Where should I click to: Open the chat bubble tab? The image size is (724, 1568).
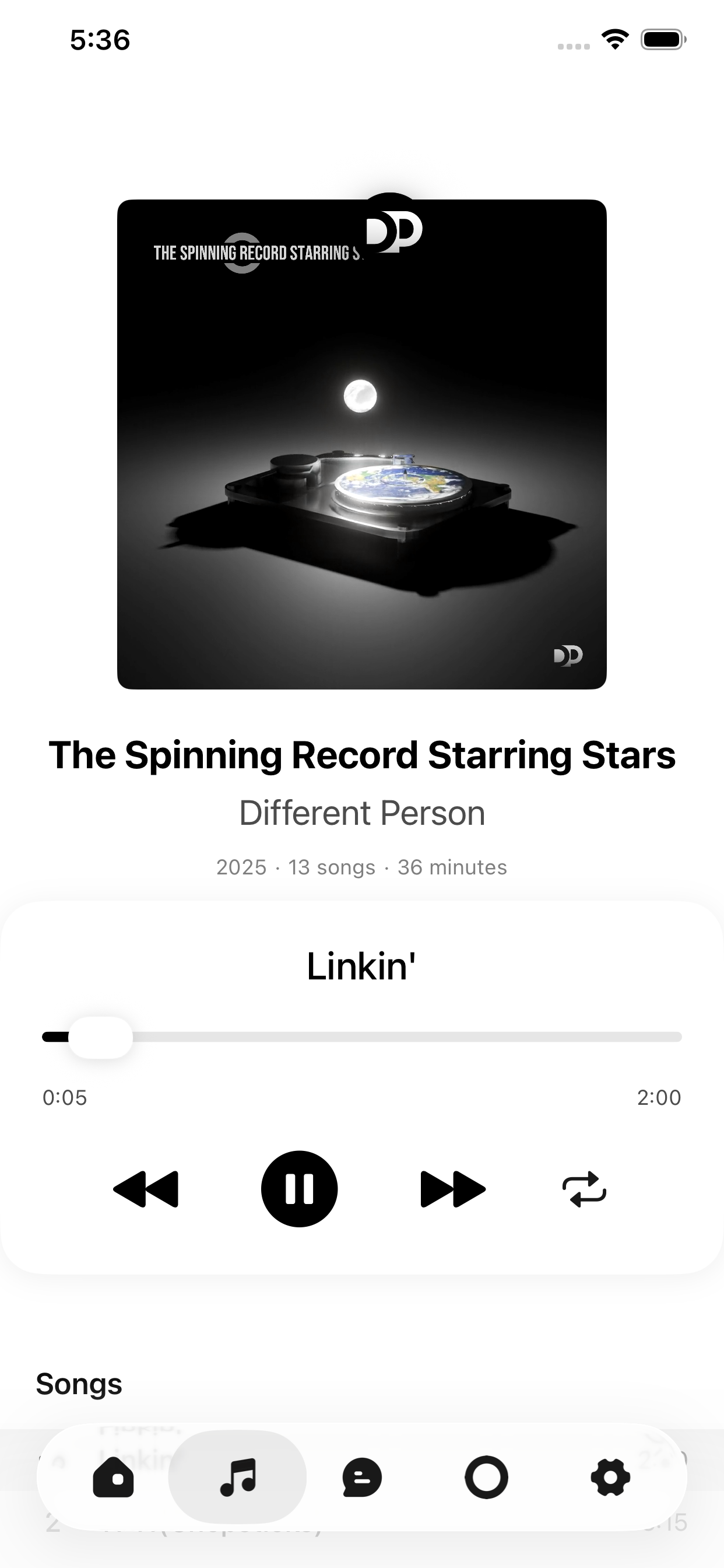[362, 1478]
